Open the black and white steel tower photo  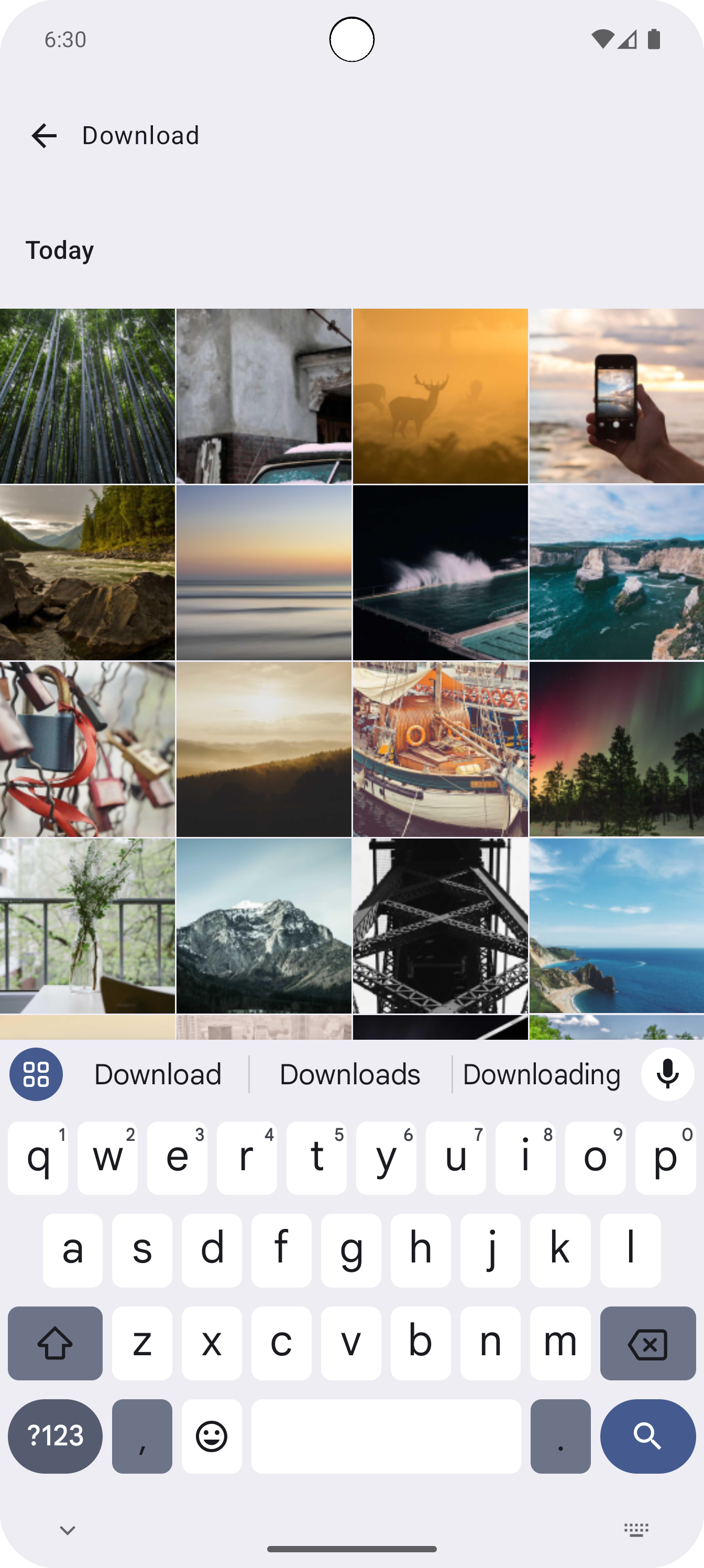pyautogui.click(x=440, y=925)
